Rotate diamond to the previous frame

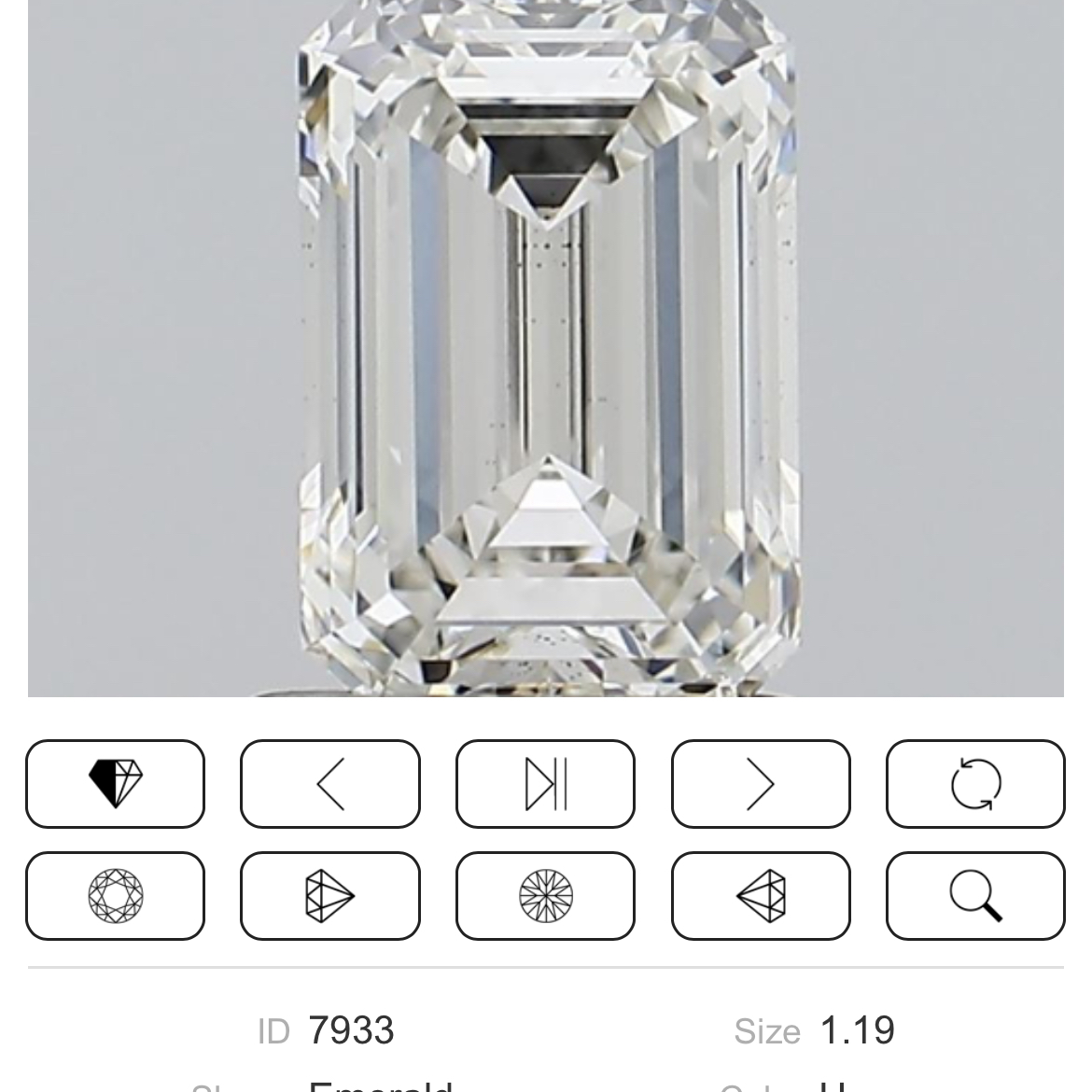click(330, 784)
